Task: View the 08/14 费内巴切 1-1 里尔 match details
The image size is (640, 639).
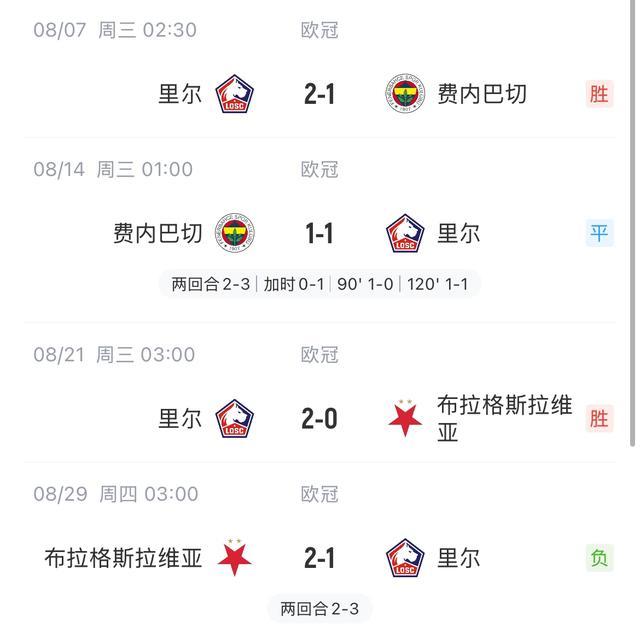Action: click(x=319, y=234)
